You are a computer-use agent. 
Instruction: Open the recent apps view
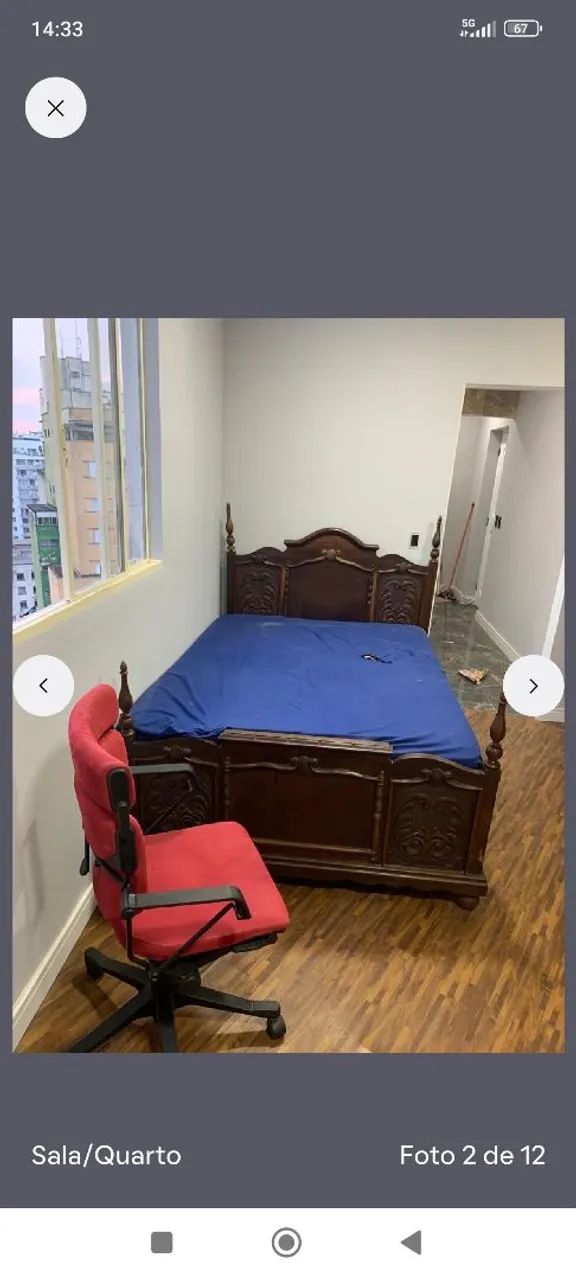[162, 1242]
